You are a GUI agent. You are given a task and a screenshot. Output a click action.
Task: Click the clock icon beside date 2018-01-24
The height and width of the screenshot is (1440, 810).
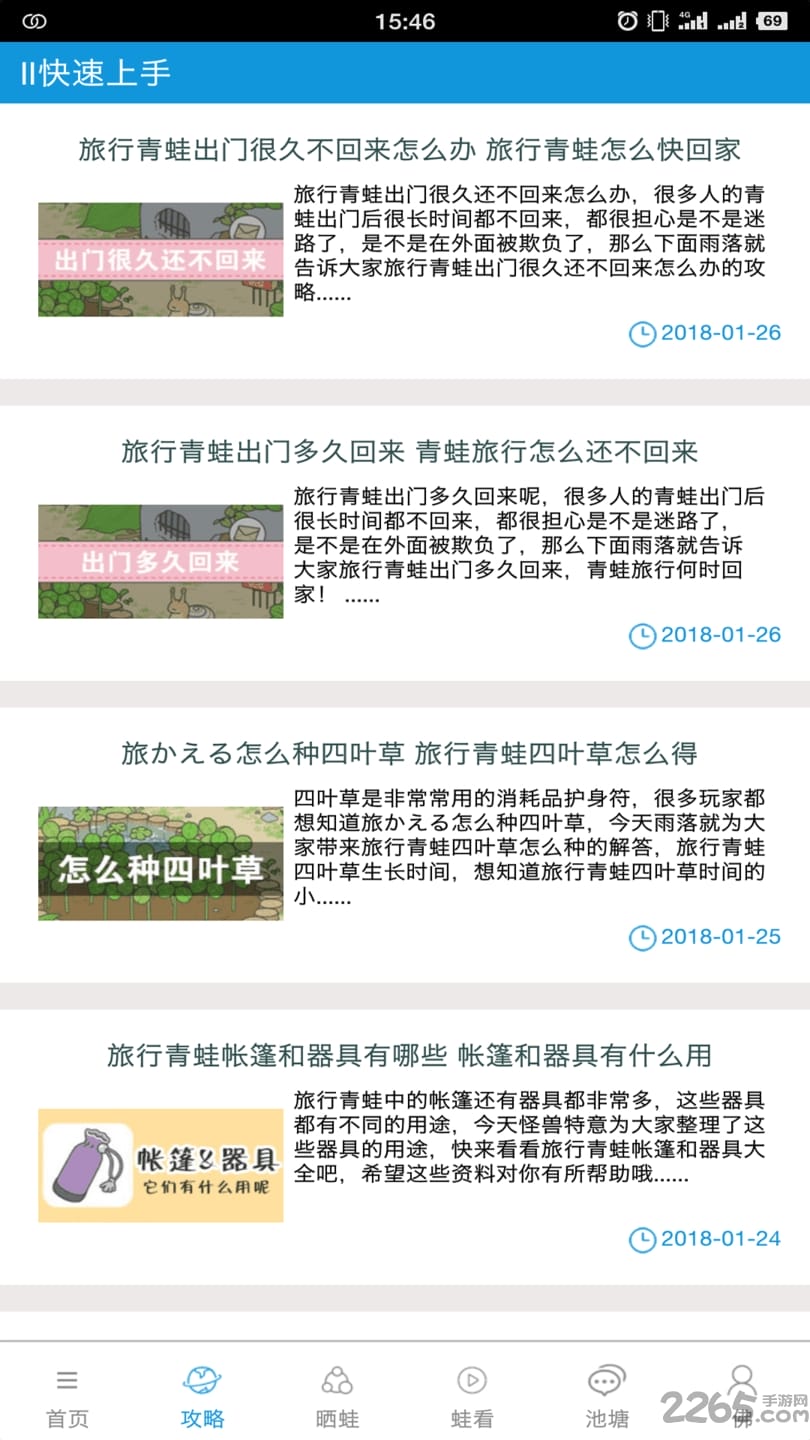click(643, 1238)
